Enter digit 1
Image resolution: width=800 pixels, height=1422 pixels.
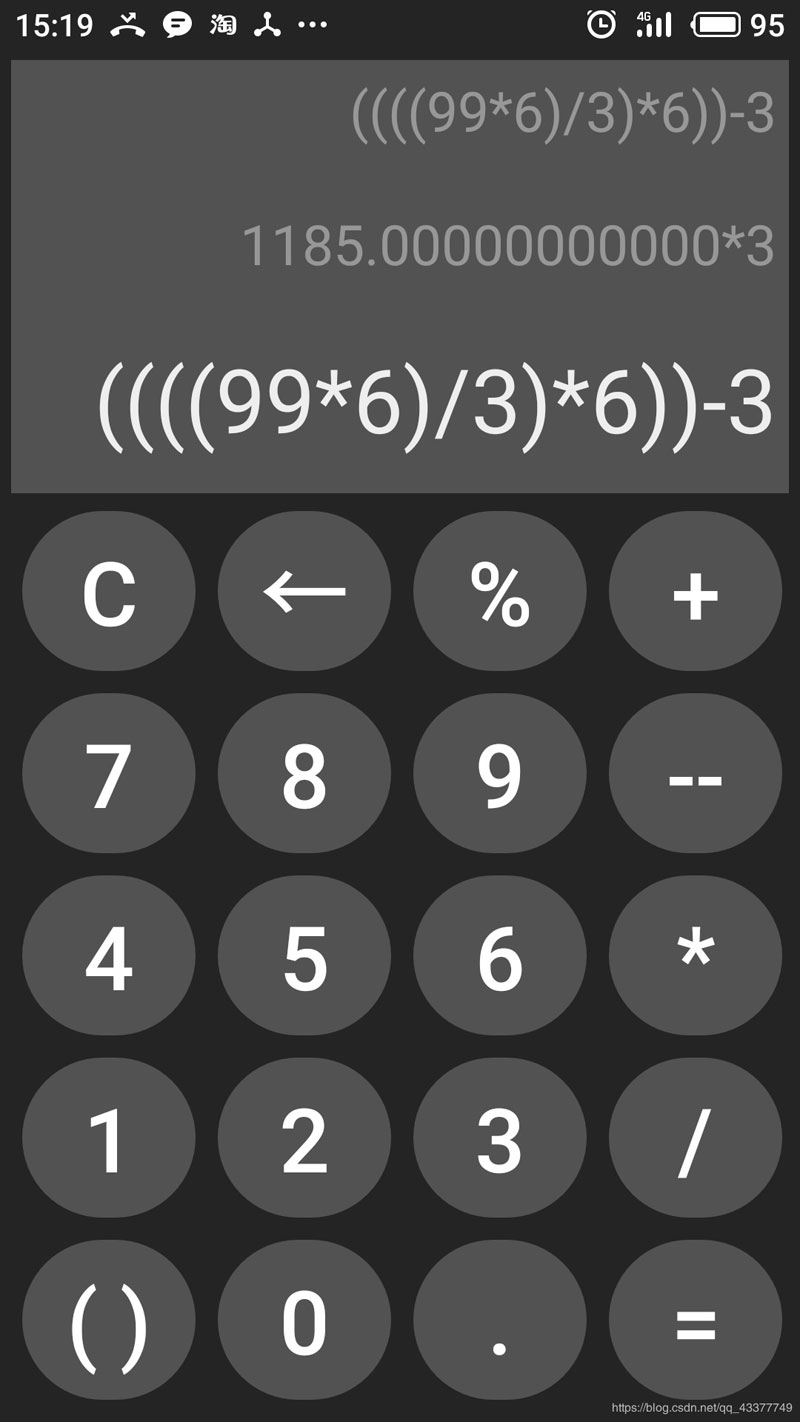pyautogui.click(x=109, y=1138)
